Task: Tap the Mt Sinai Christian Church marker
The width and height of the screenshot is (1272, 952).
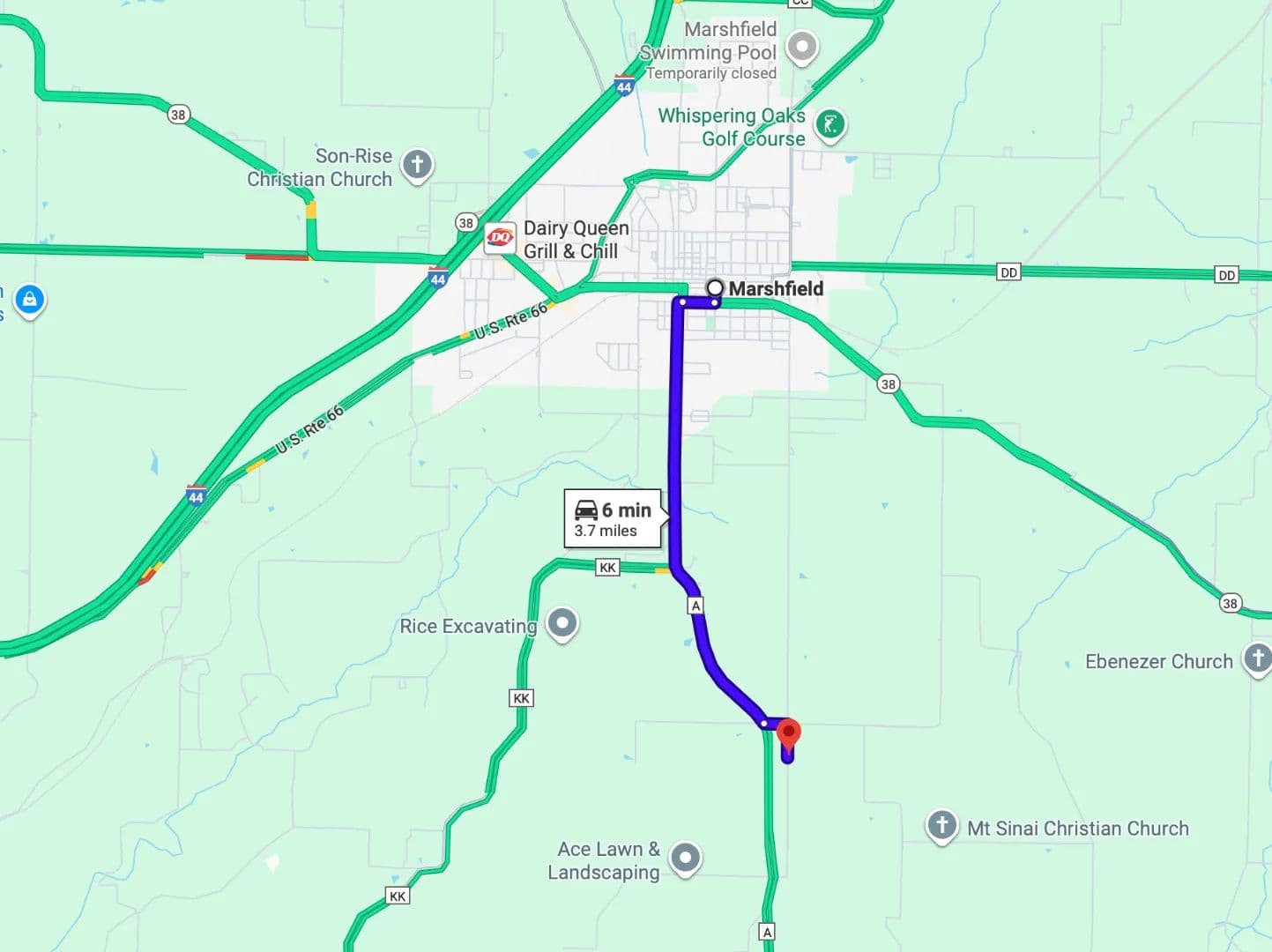Action: [x=941, y=825]
